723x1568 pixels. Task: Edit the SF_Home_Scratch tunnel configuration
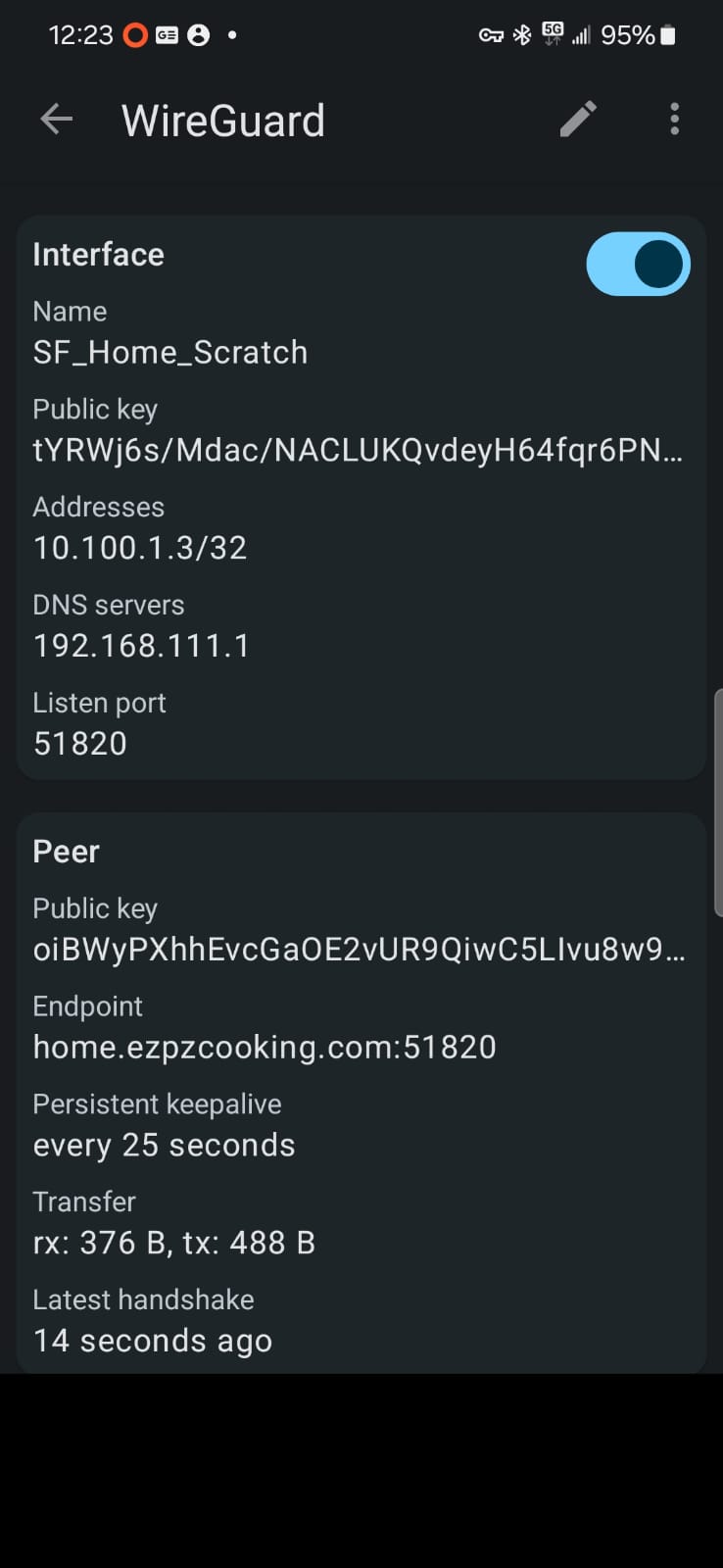coord(578,120)
